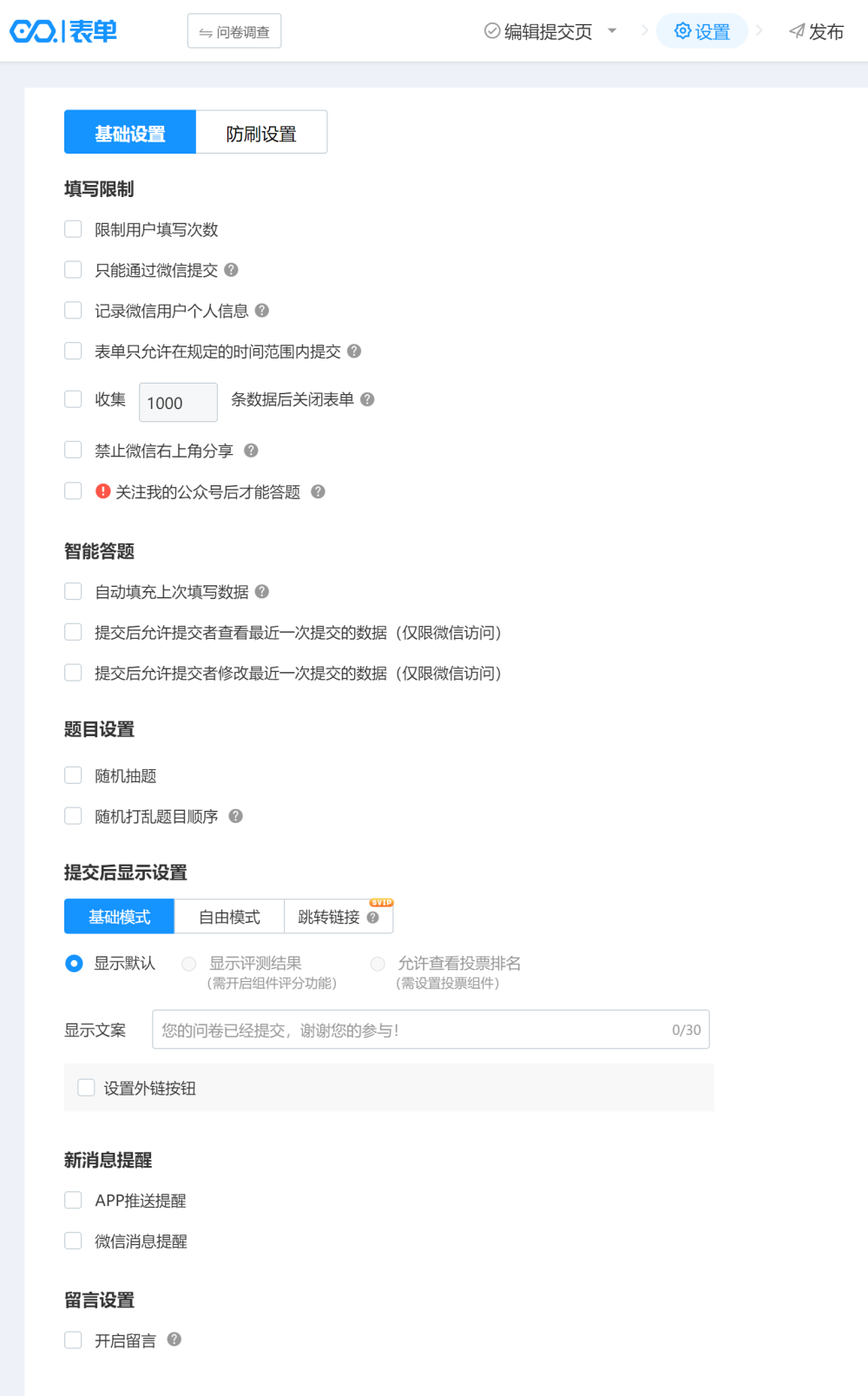Turn on 微信消息提醒
This screenshot has height=1396, width=868.
[x=74, y=1241]
